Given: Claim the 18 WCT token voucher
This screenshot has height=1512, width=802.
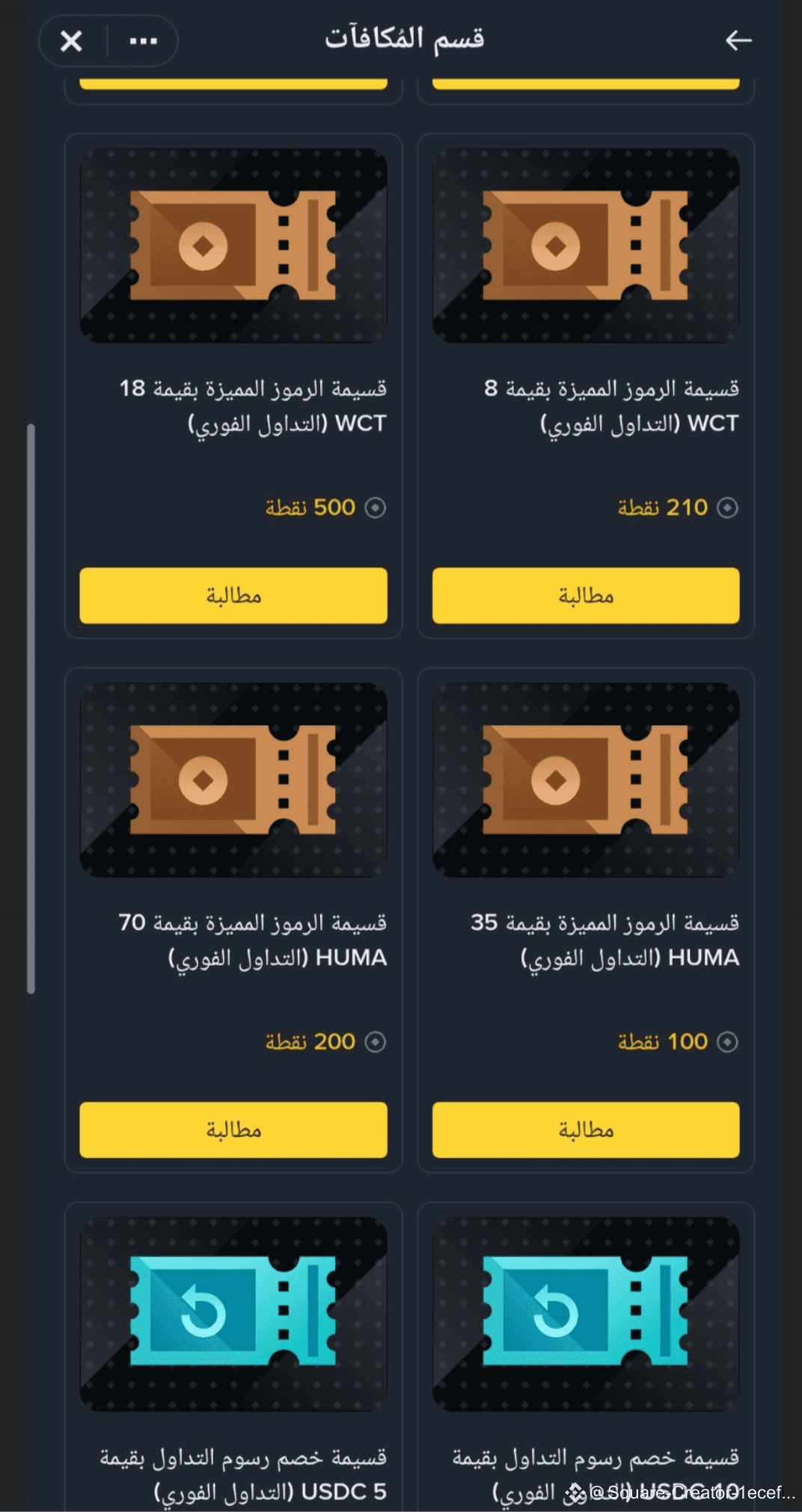Looking at the screenshot, I should (233, 596).
